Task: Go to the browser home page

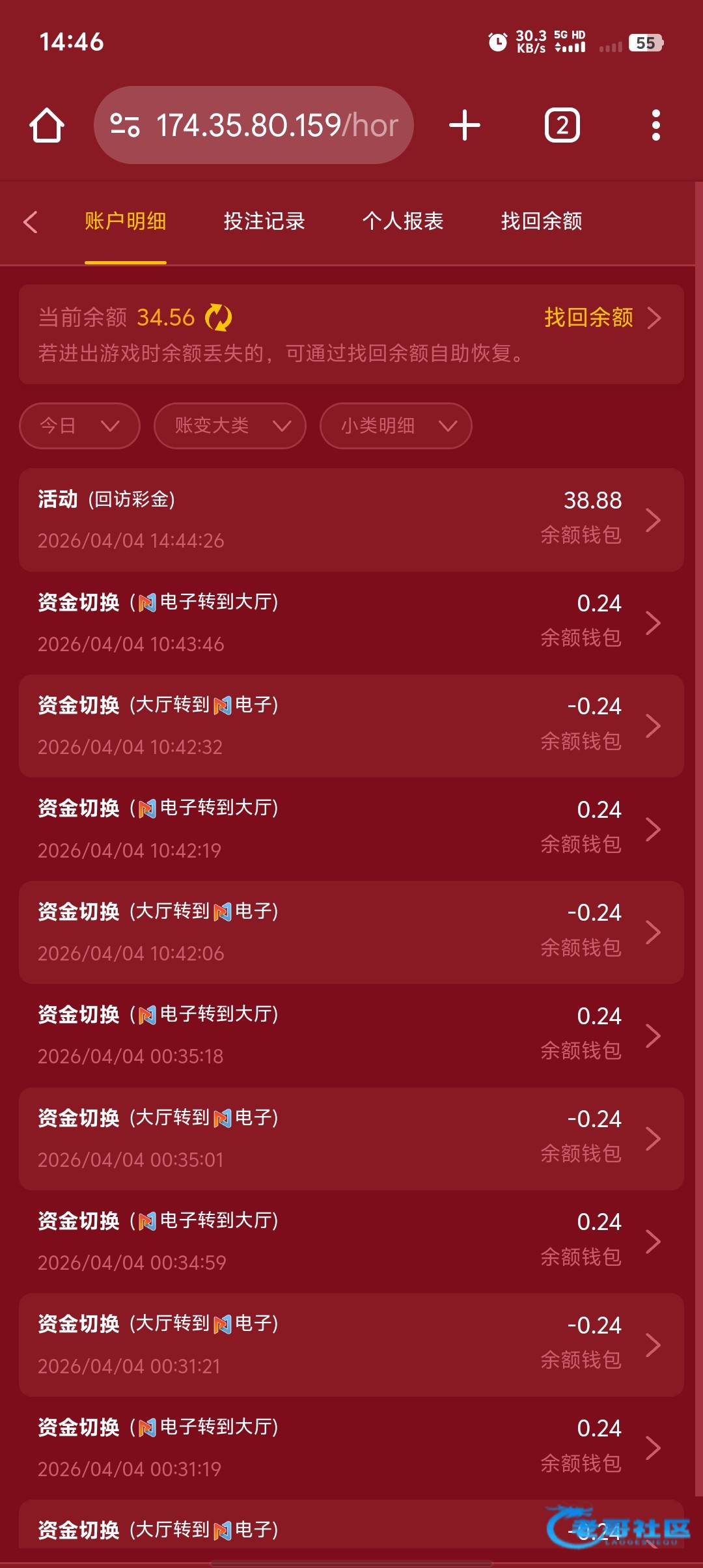Action: coord(47,125)
